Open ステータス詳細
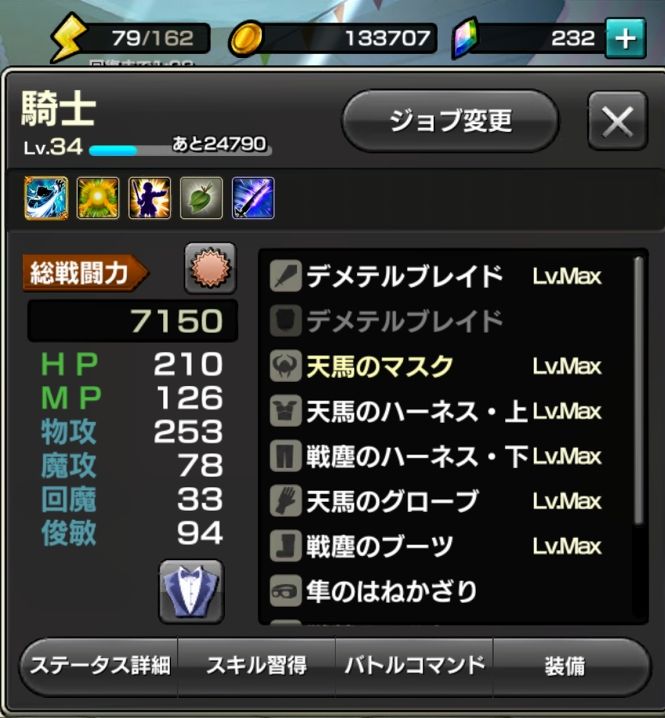Image resolution: width=665 pixels, height=718 pixels. point(99,665)
